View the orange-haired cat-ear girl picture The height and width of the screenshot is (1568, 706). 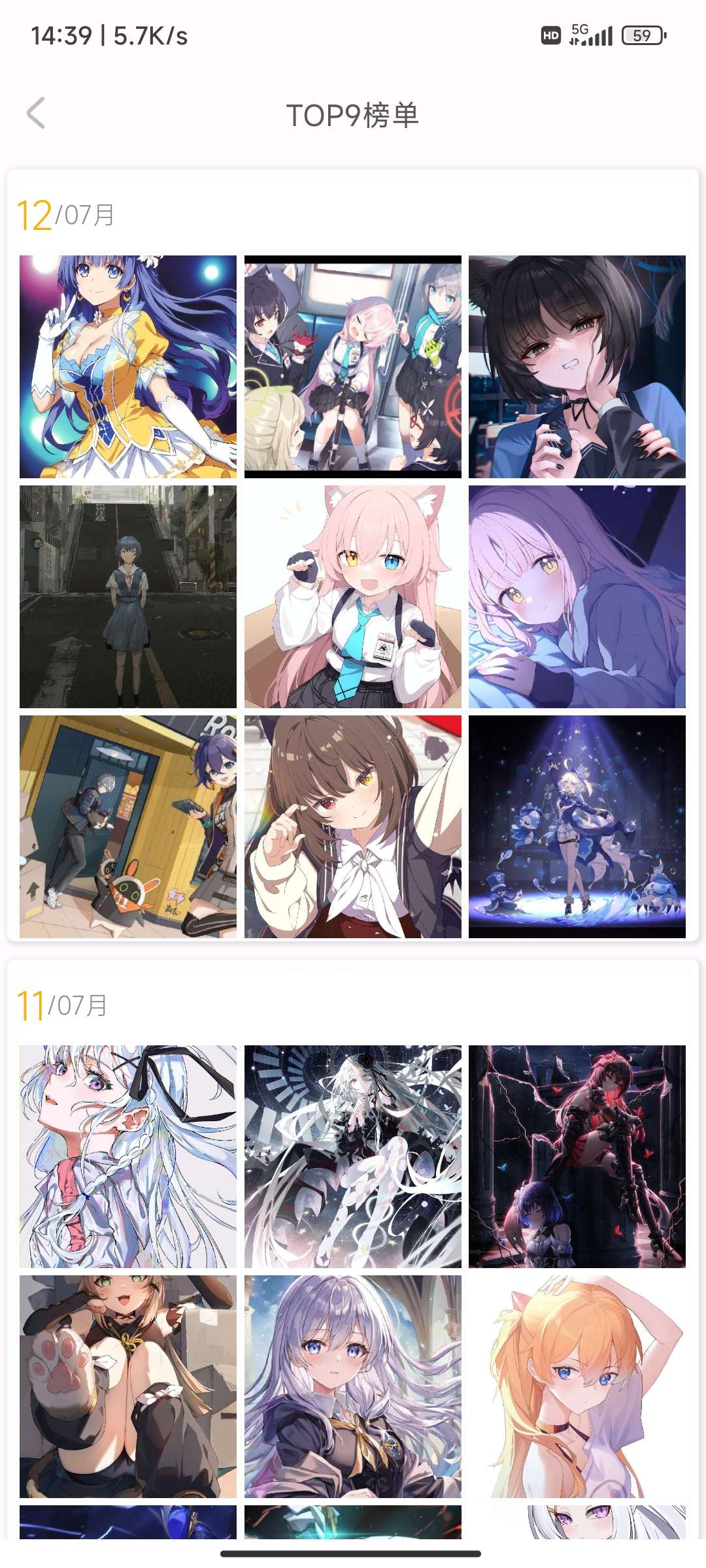pos(577,1386)
